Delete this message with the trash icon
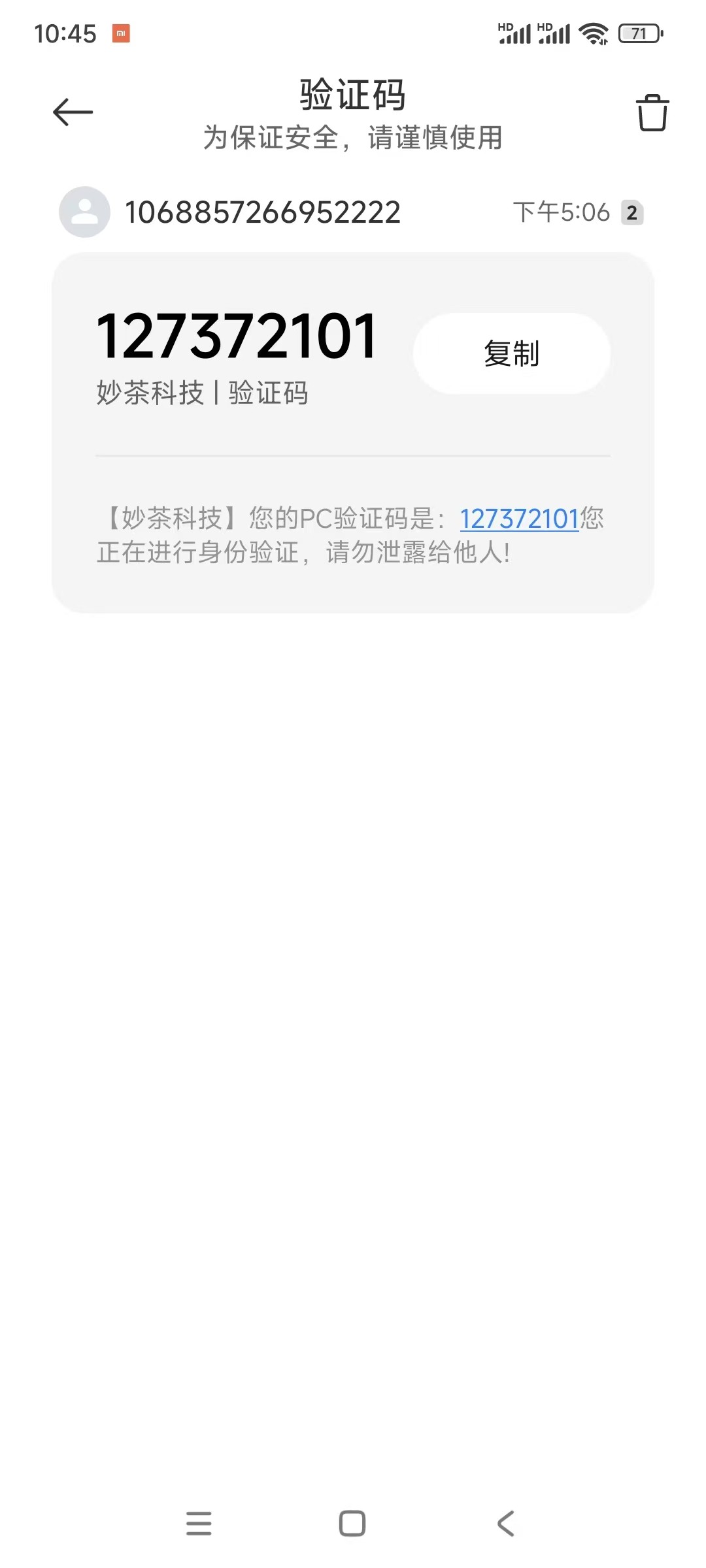 (652, 112)
